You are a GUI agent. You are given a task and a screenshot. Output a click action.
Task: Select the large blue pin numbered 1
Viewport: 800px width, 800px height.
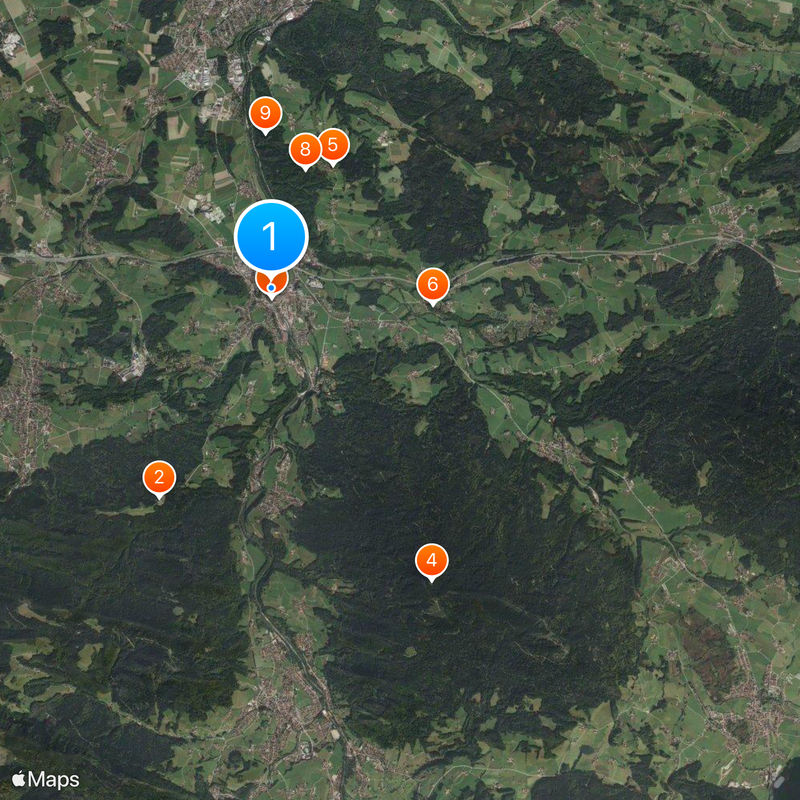[271, 237]
